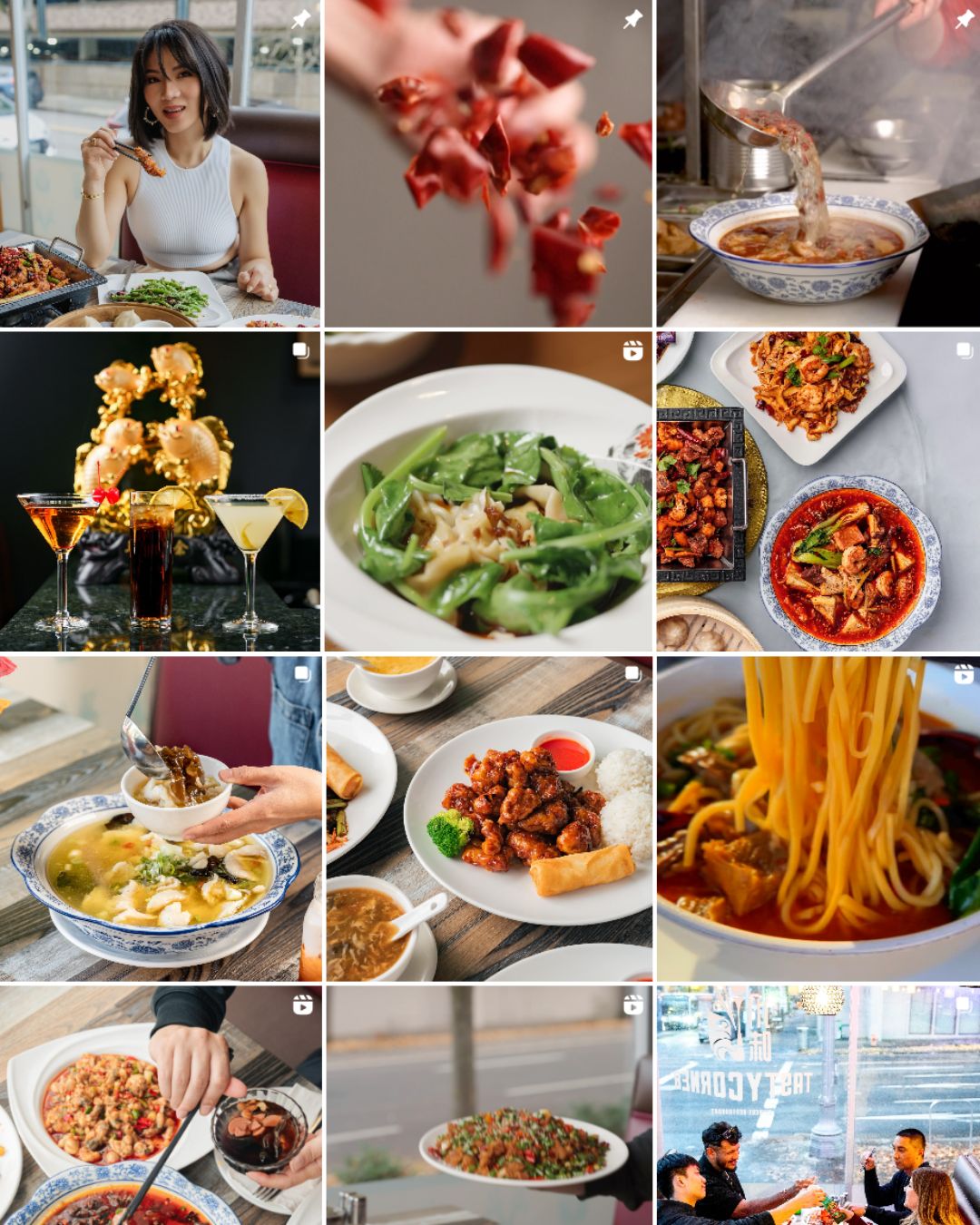980x1225 pixels.
Task: Play the reel with chopsticks dipping sauce
Action: (160, 1105)
